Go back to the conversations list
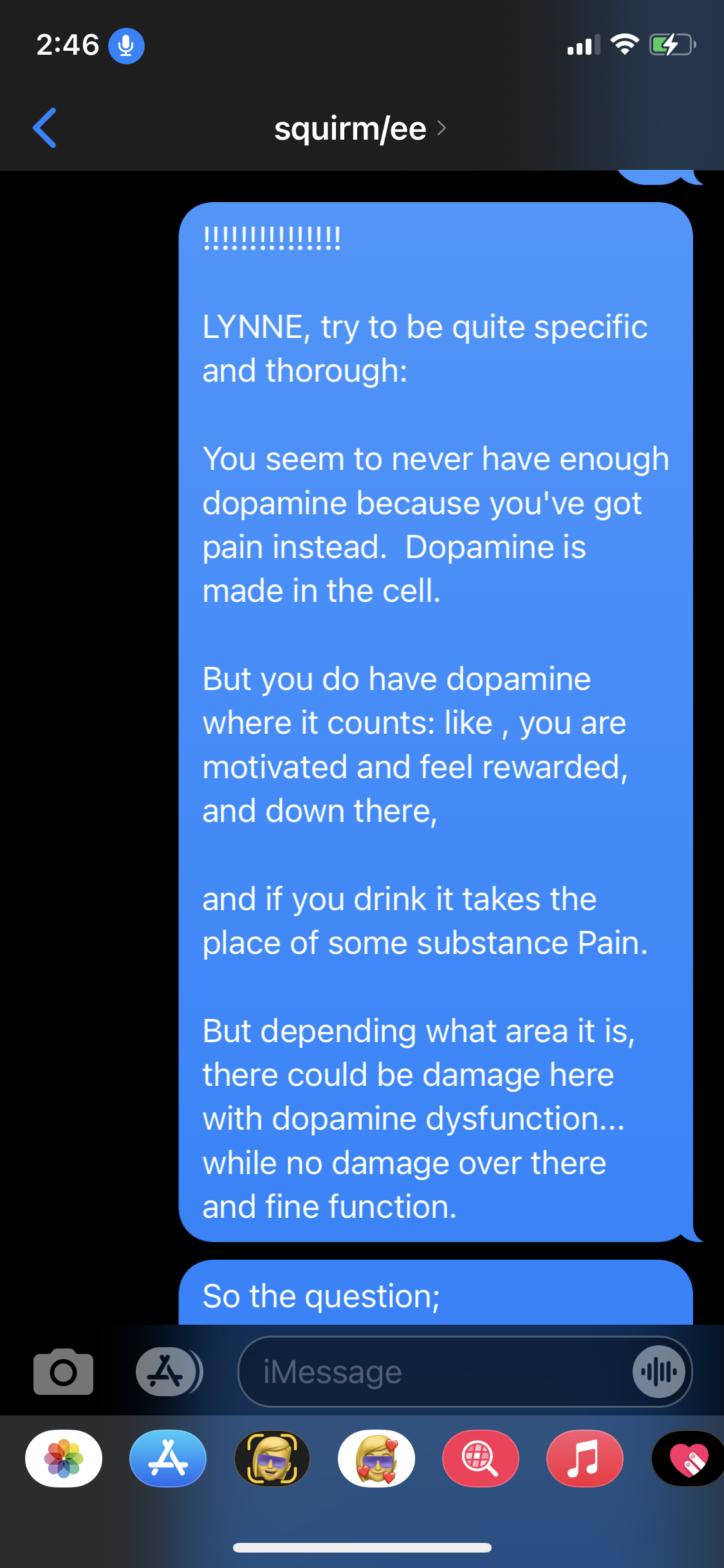This screenshot has width=724, height=1568. pos(44,128)
